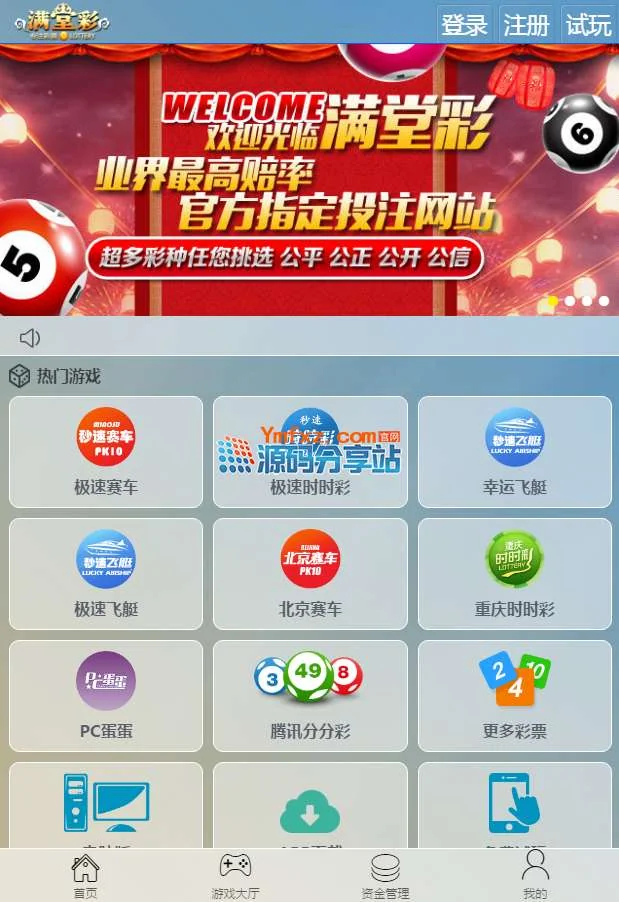Open the 注册 registration button
This screenshot has width=619, height=902.
click(x=526, y=25)
